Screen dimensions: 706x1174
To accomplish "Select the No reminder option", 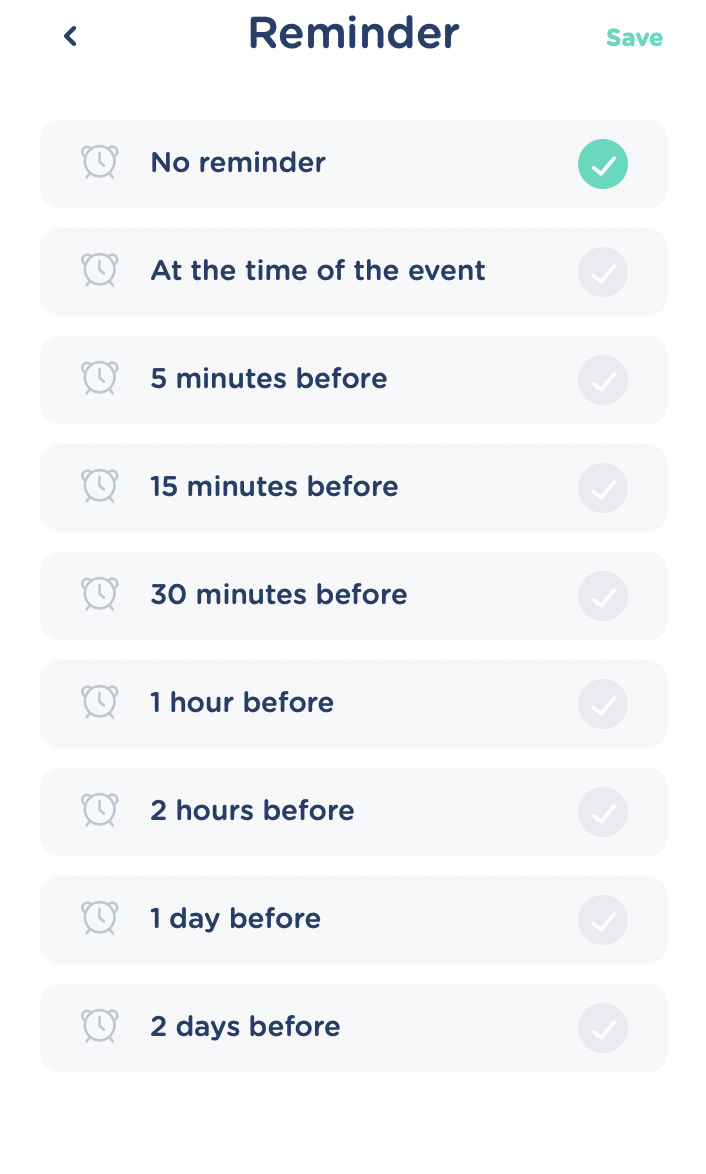I will 353,164.
